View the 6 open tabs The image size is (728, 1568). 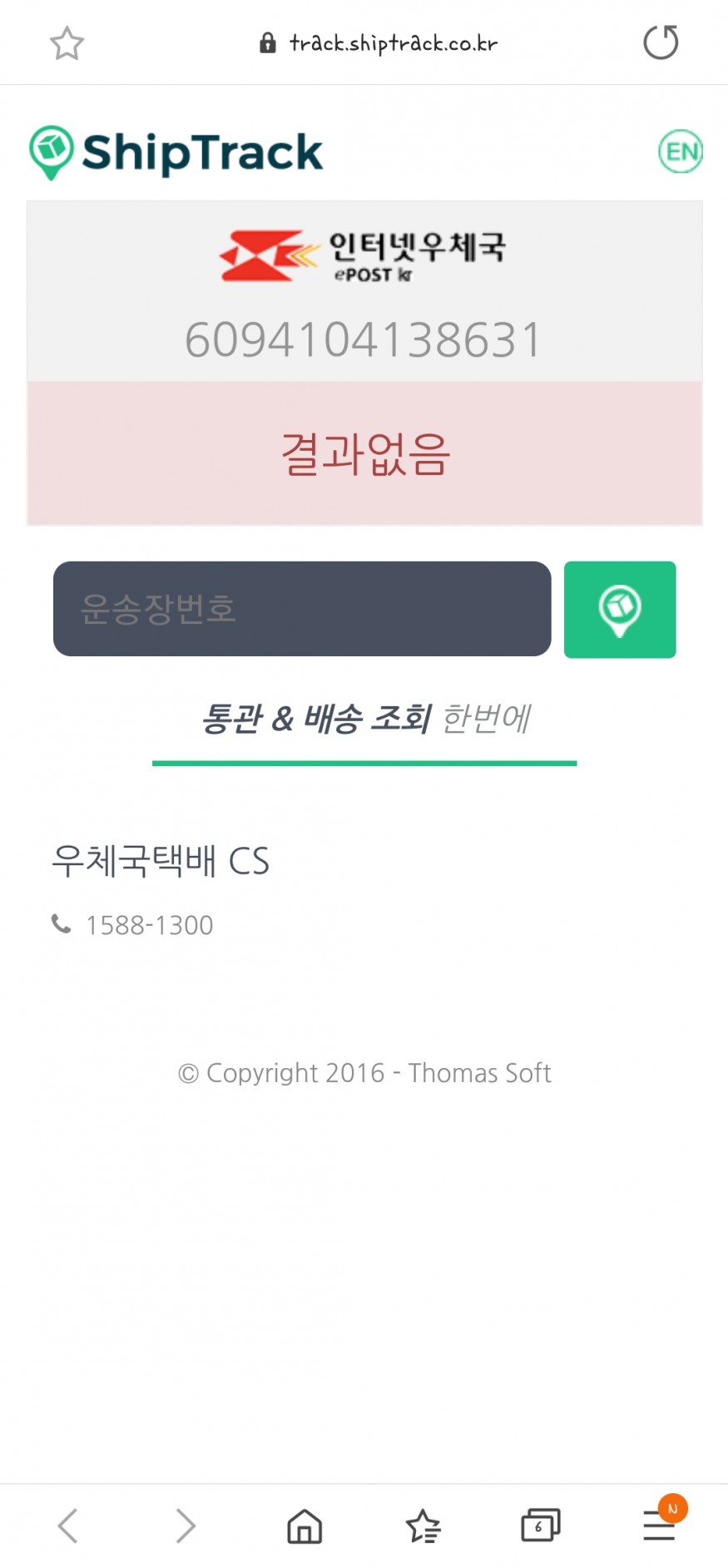(x=540, y=1526)
